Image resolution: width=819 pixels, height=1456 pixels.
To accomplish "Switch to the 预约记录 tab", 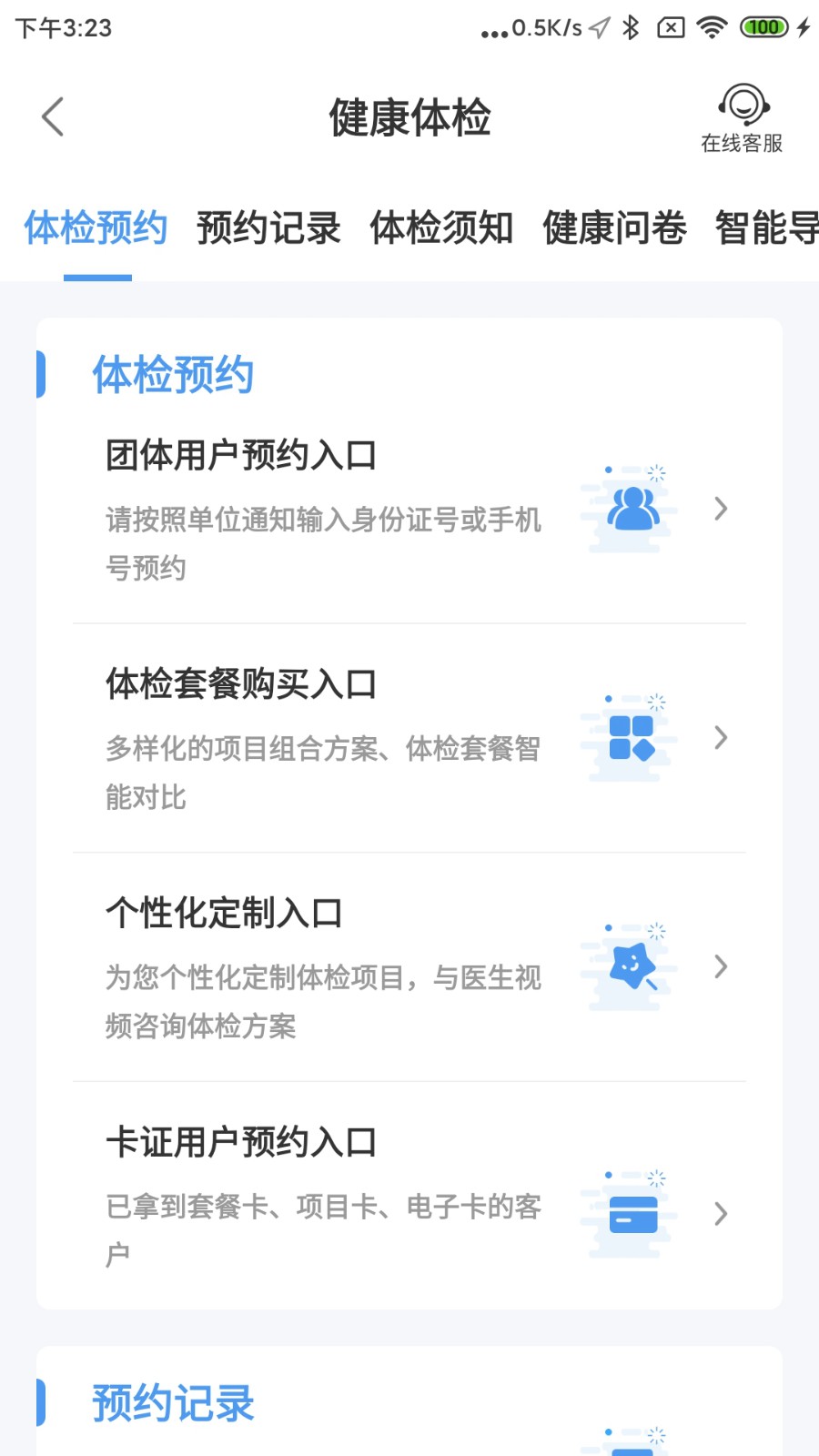I will point(268,229).
